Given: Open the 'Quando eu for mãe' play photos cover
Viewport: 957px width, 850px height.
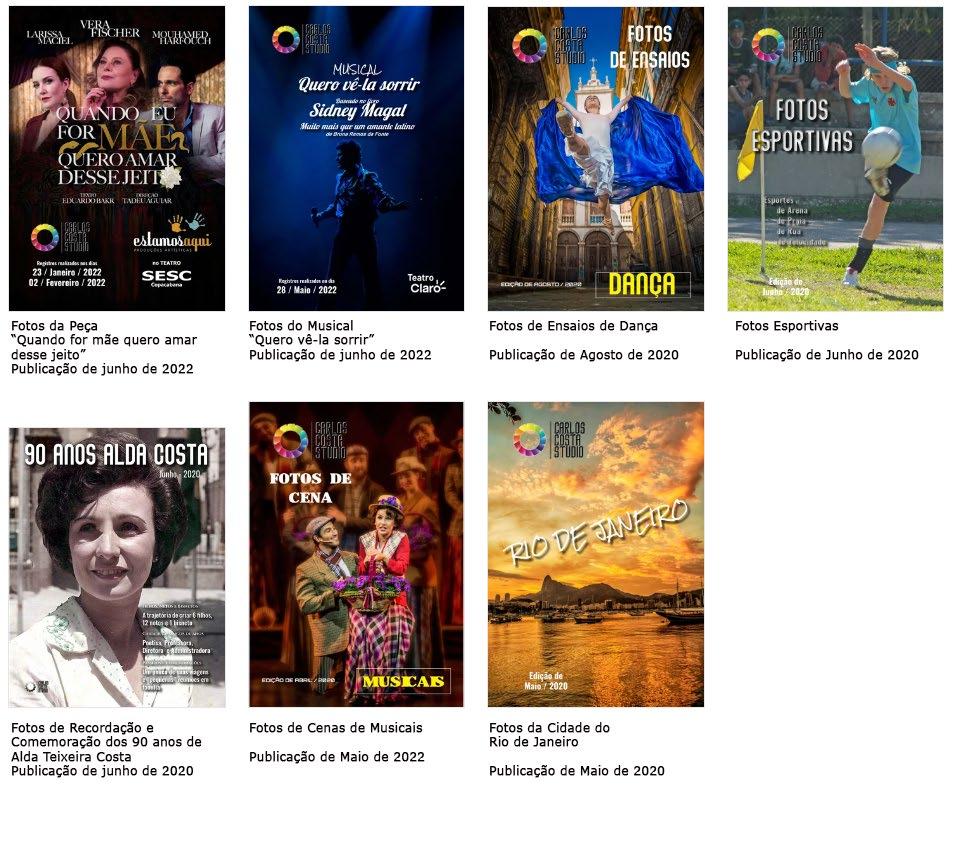Looking at the screenshot, I should [117, 158].
